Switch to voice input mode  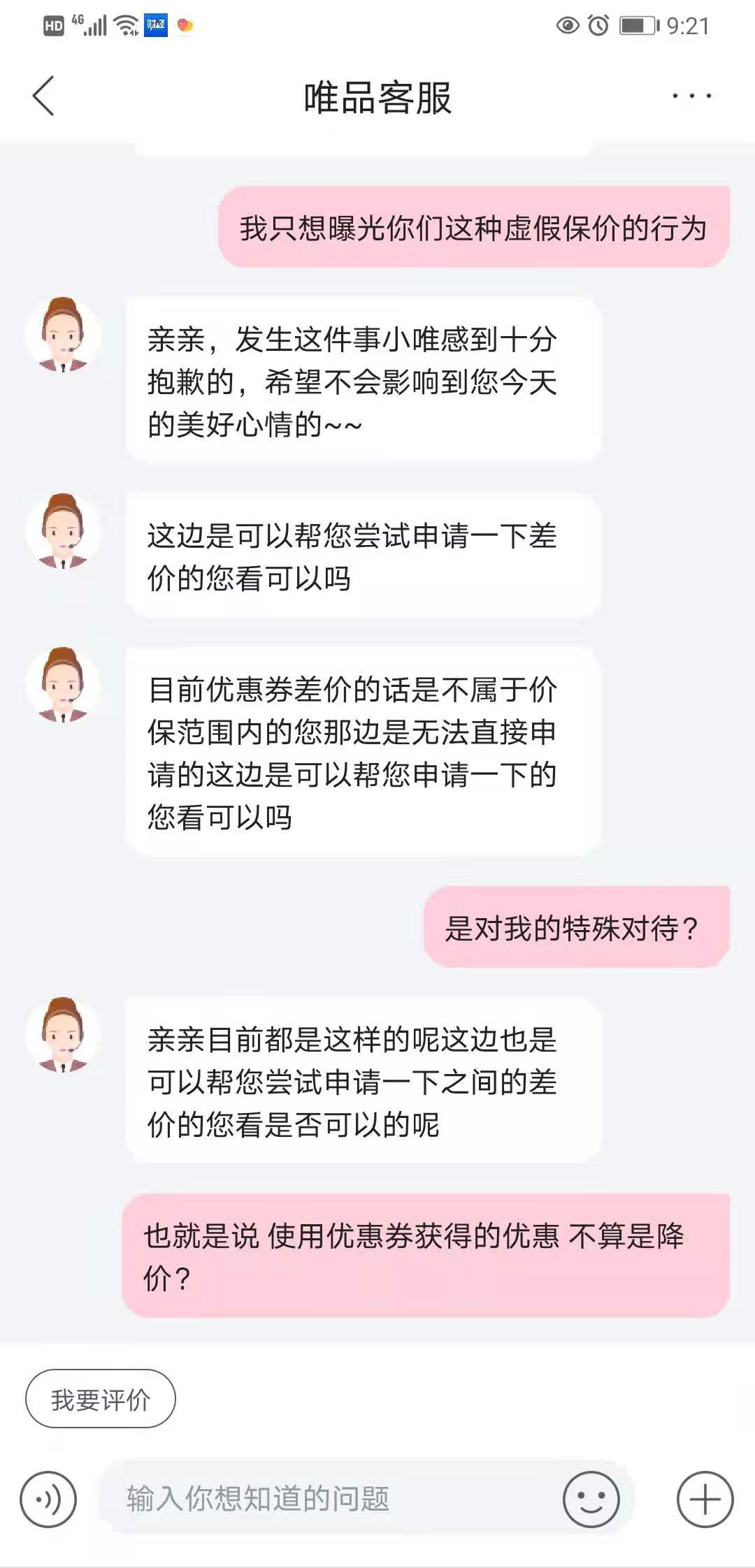tap(48, 1500)
